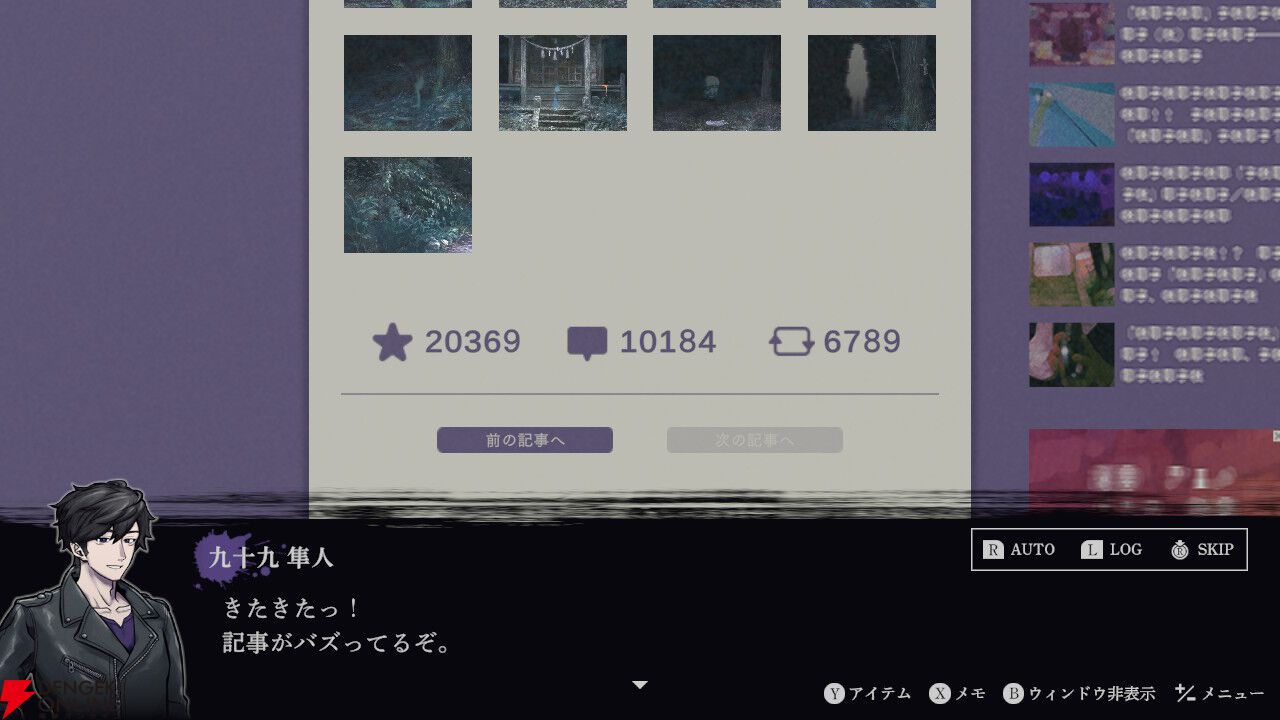Open the アイテム item list

pos(868,693)
